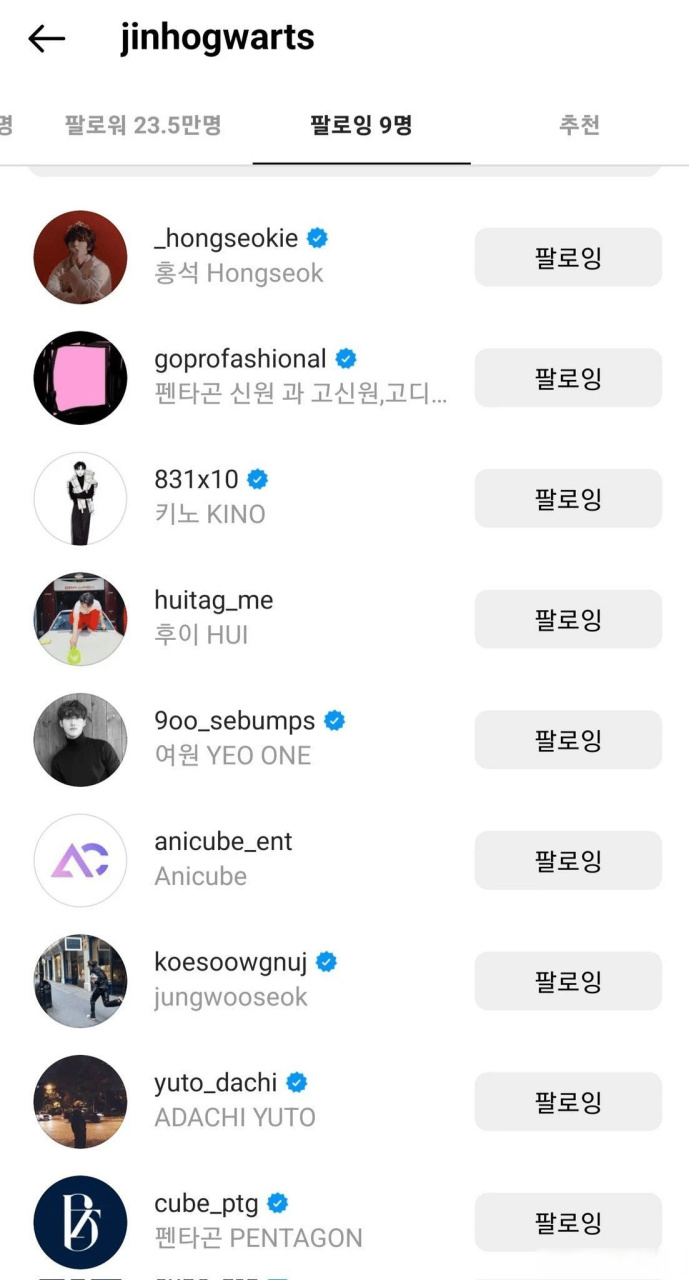Image resolution: width=689 pixels, height=1280 pixels.
Task: Tap 팔로잉 button beside 831x10
Action: pyautogui.click(x=567, y=498)
